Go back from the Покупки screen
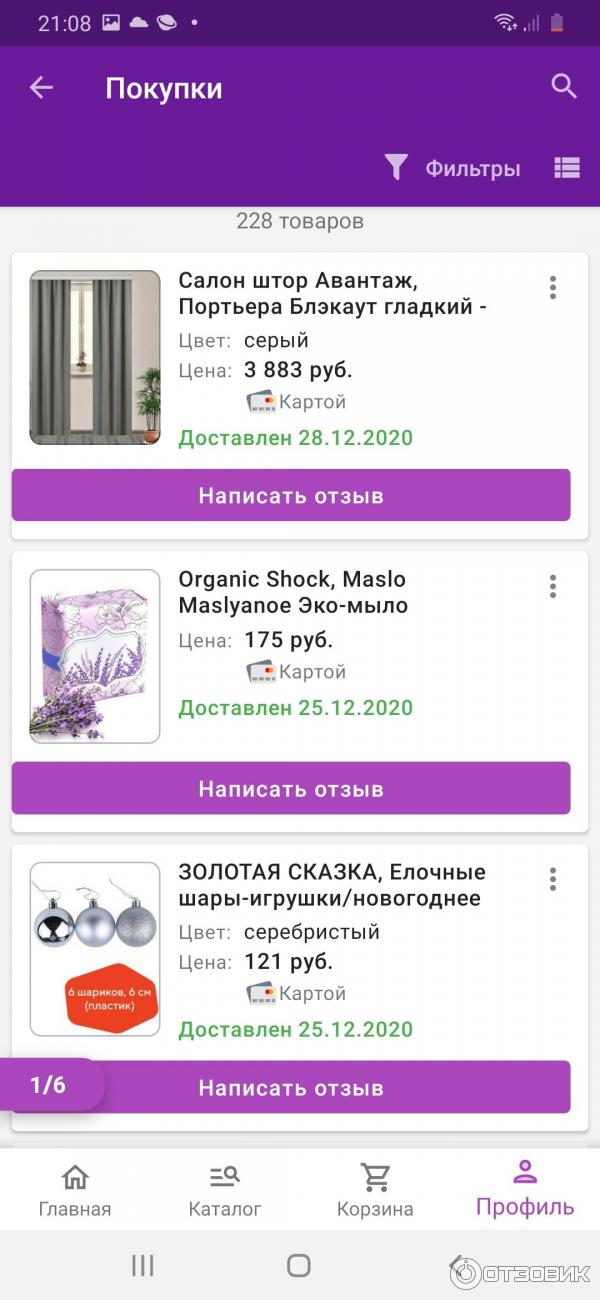The width and height of the screenshot is (600, 1300). [41, 88]
